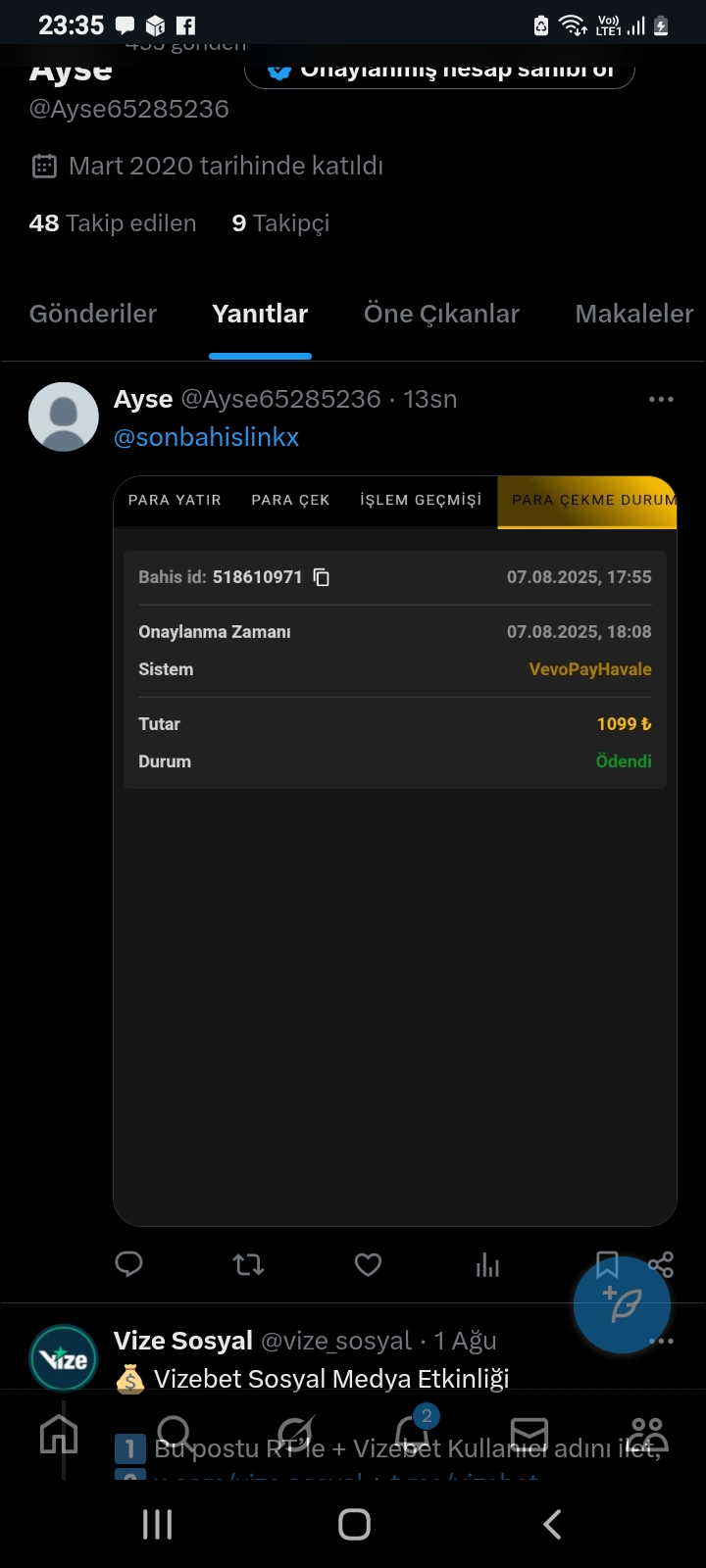View the 9 Takipçi list

[280, 223]
